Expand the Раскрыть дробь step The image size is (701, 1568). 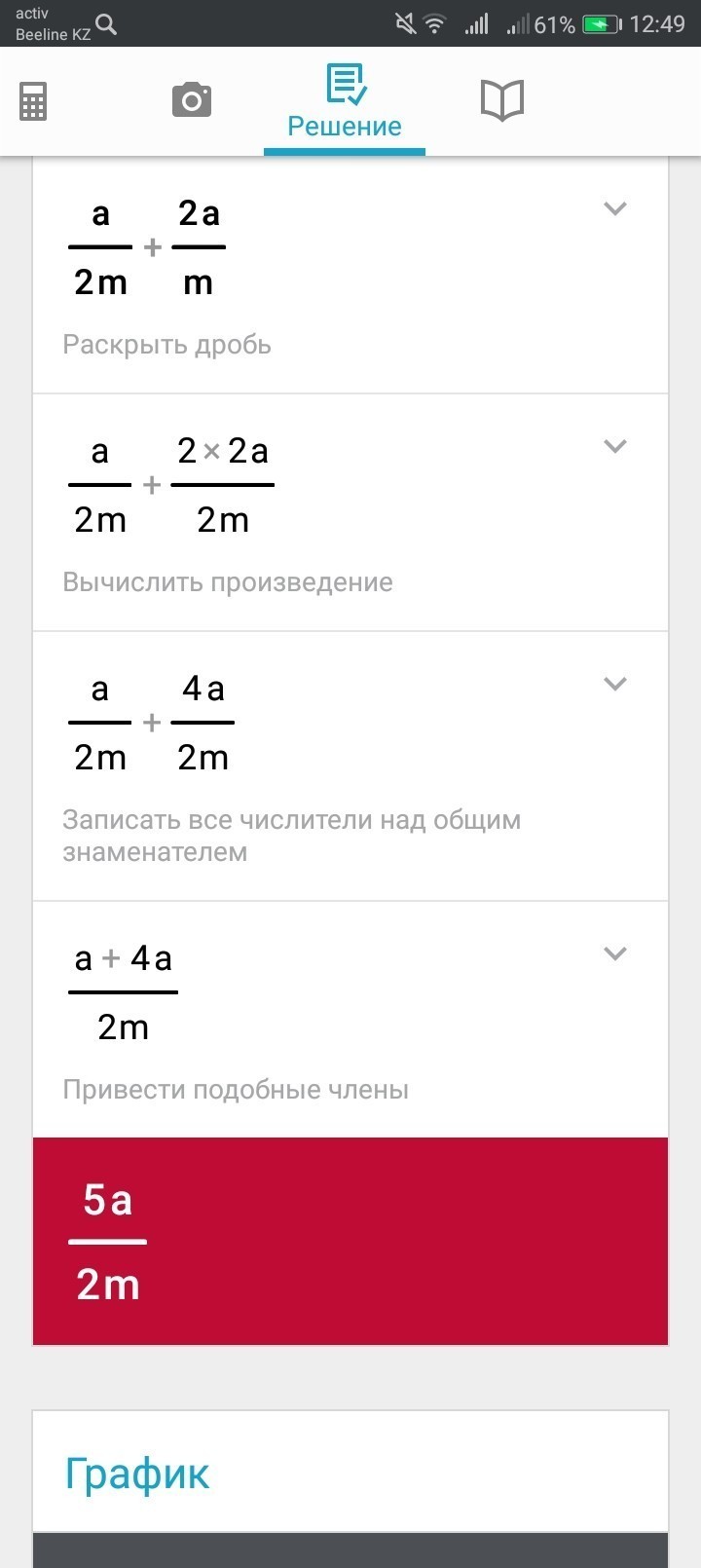tap(614, 208)
